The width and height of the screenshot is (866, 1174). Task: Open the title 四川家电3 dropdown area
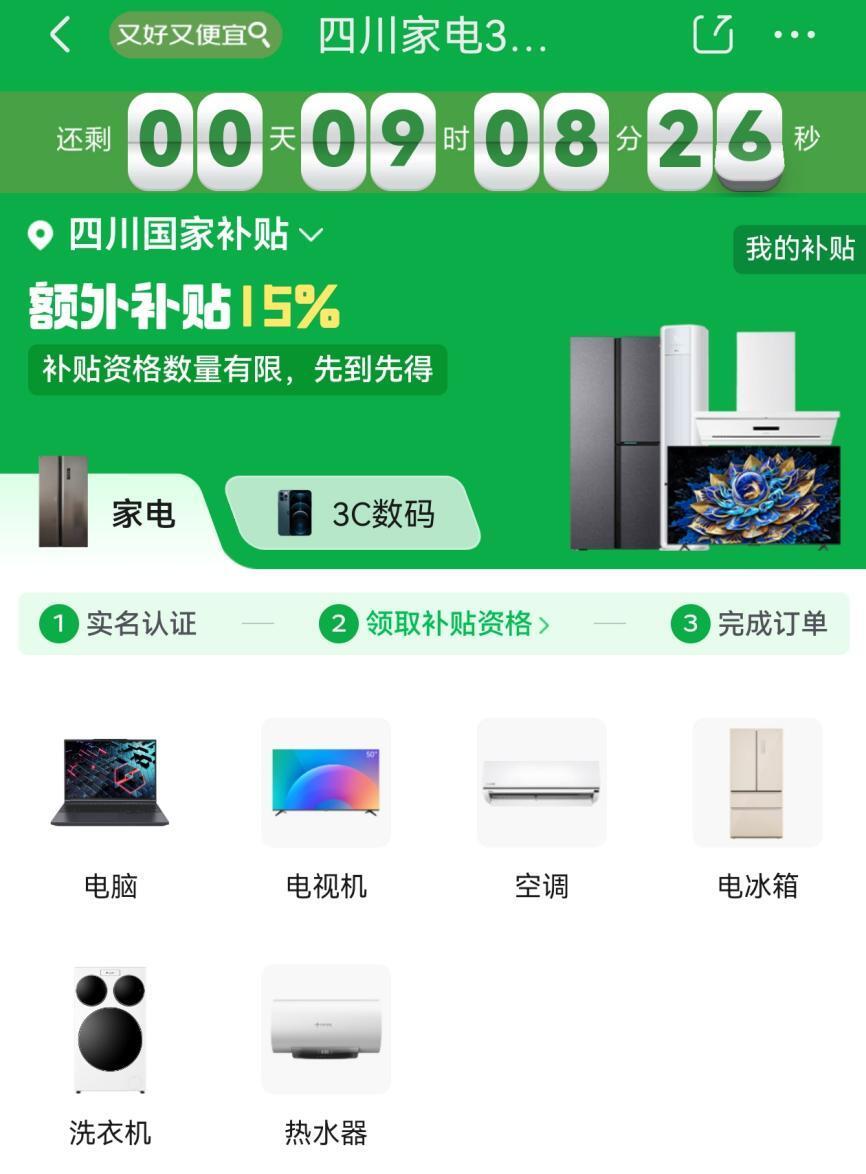(x=432, y=36)
